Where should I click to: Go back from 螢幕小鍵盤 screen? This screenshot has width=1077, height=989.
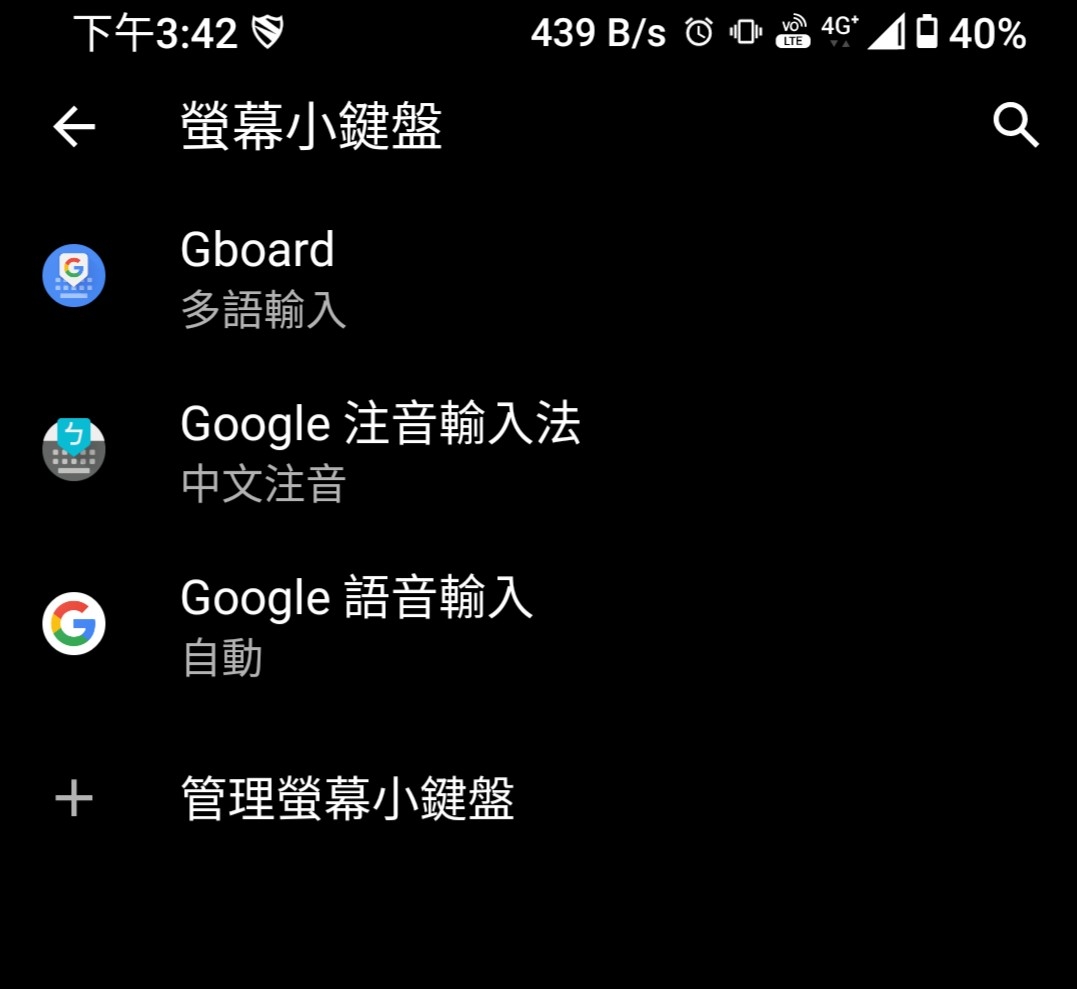[74, 127]
